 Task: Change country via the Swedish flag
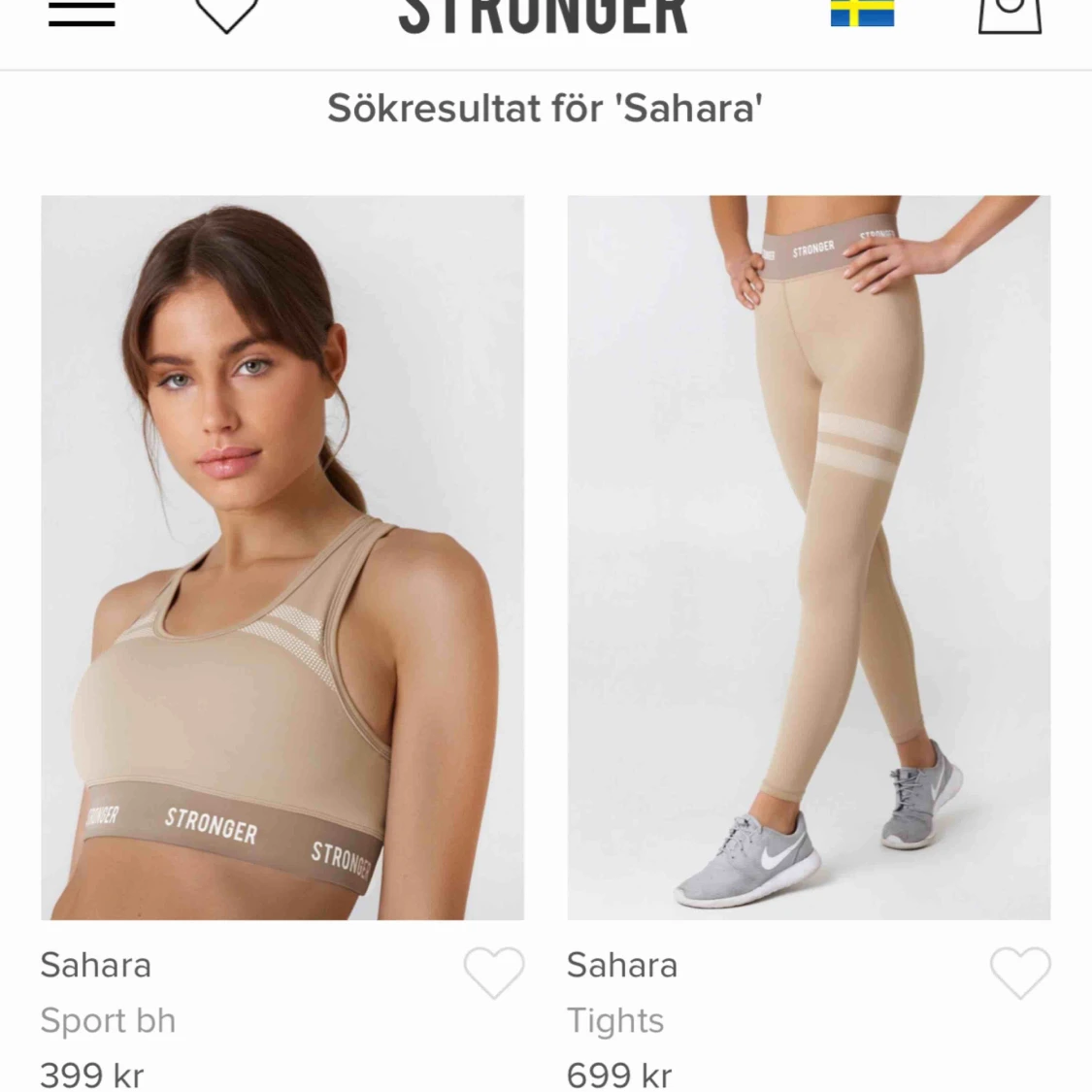pyautogui.click(x=862, y=13)
